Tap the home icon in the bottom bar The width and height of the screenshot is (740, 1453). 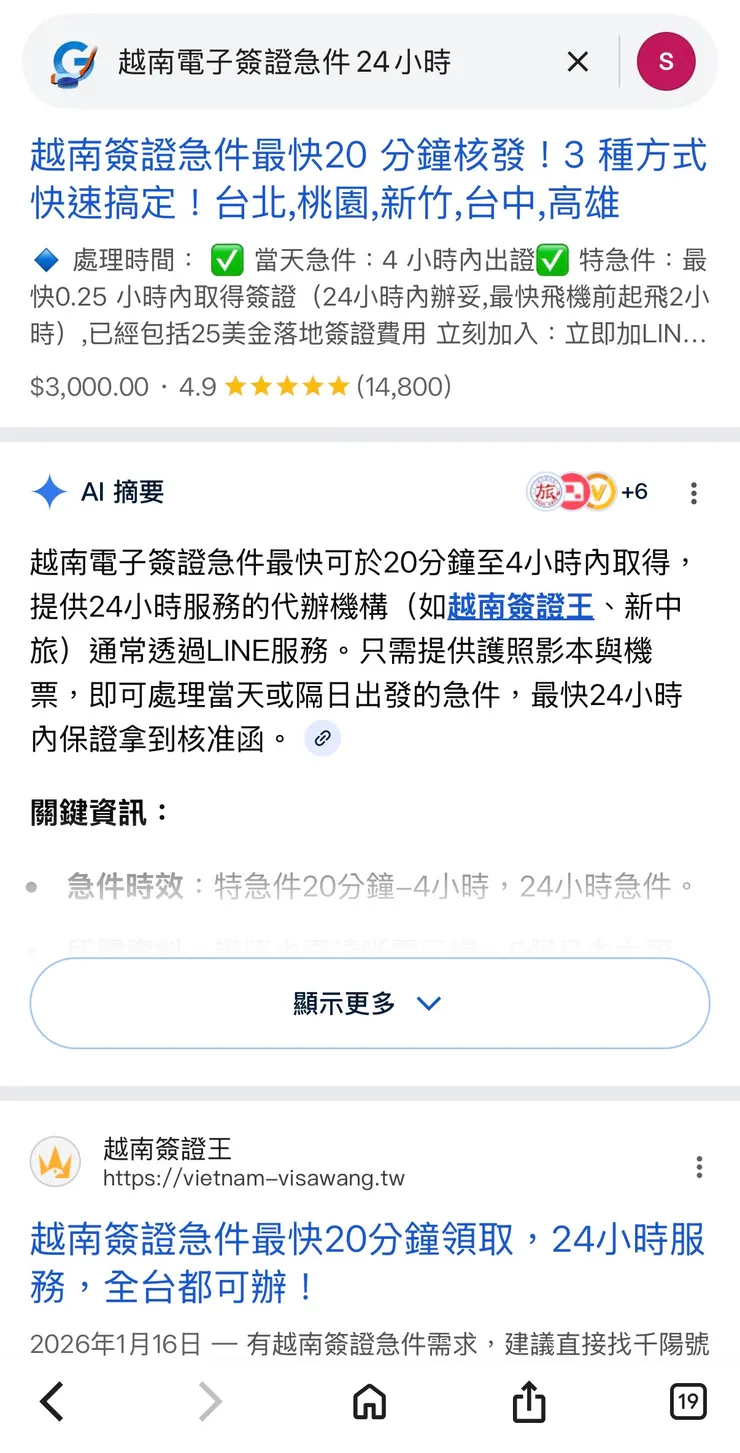(369, 1401)
